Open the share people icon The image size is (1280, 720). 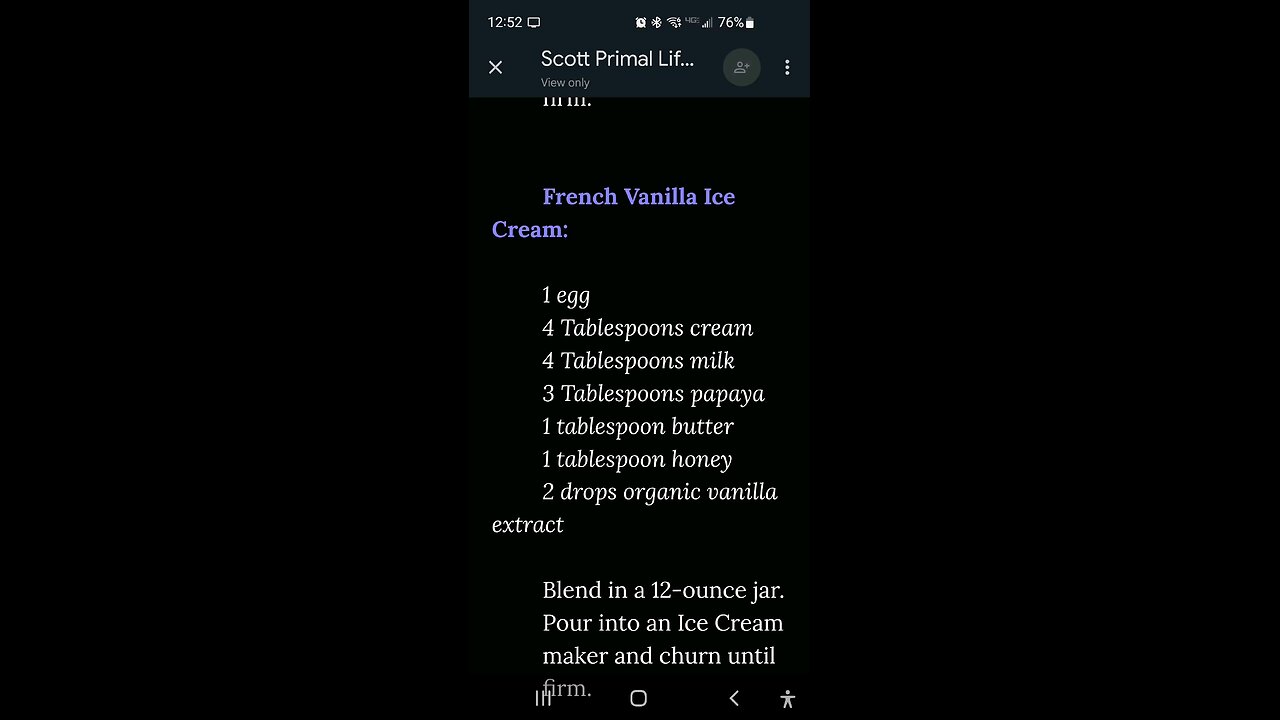pos(741,67)
